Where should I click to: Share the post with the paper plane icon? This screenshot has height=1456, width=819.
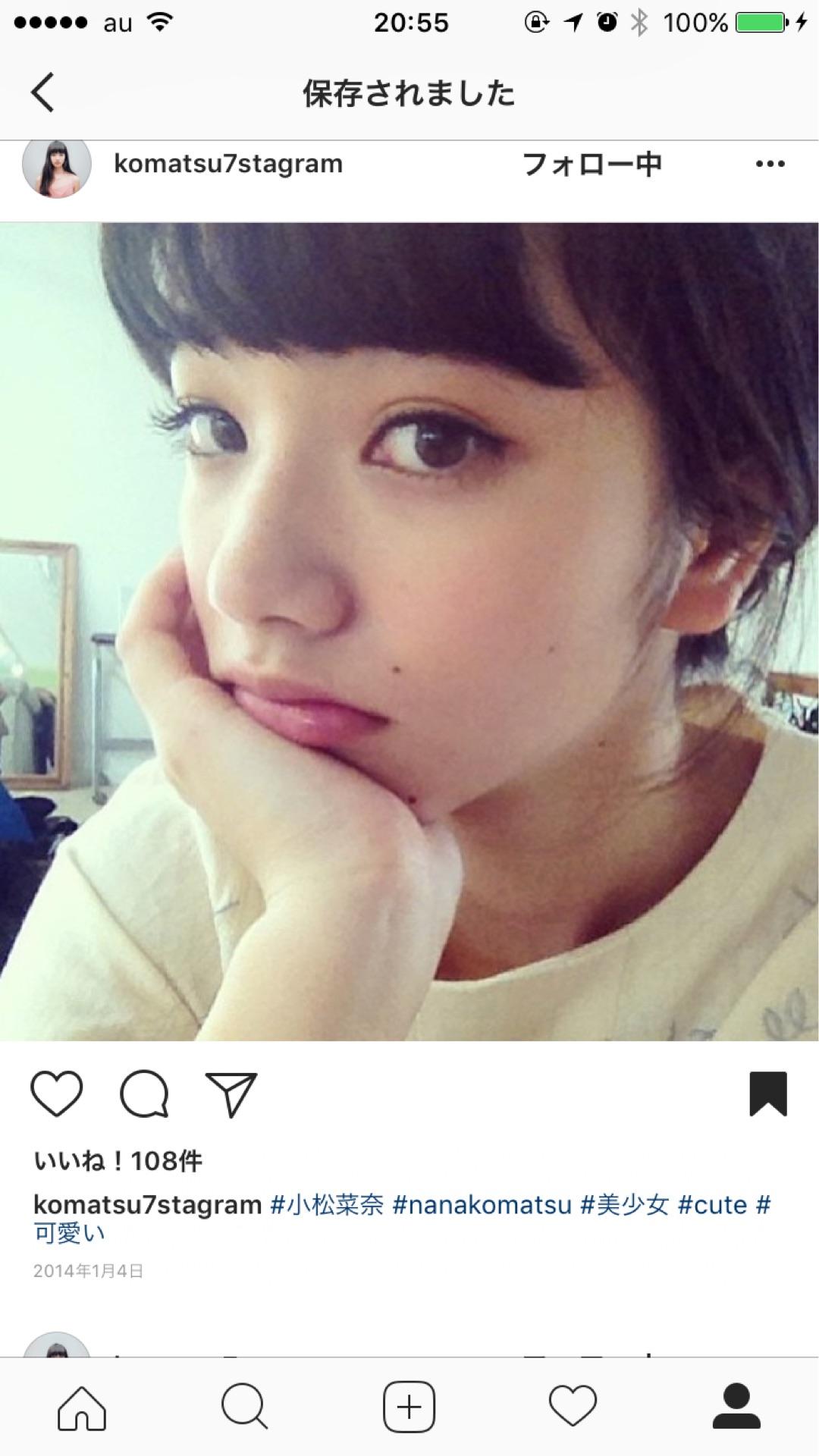231,1094
